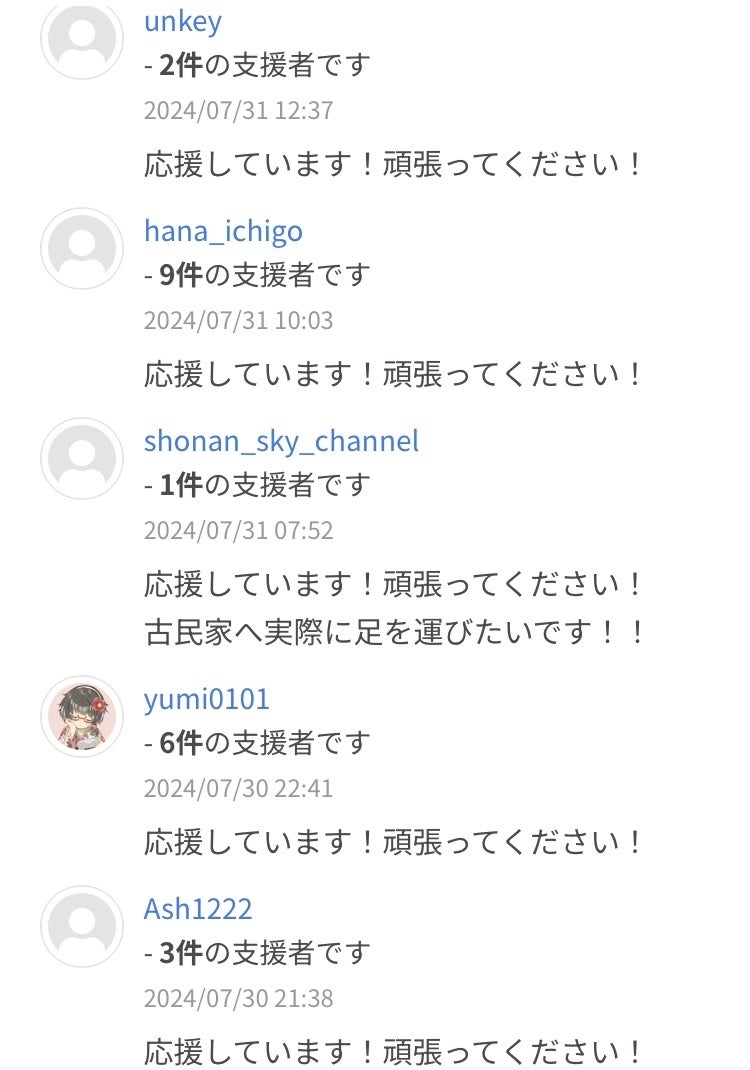This screenshot has width=750, height=1070.
Task: Open shonan_sky_channel username link
Action: (x=281, y=441)
